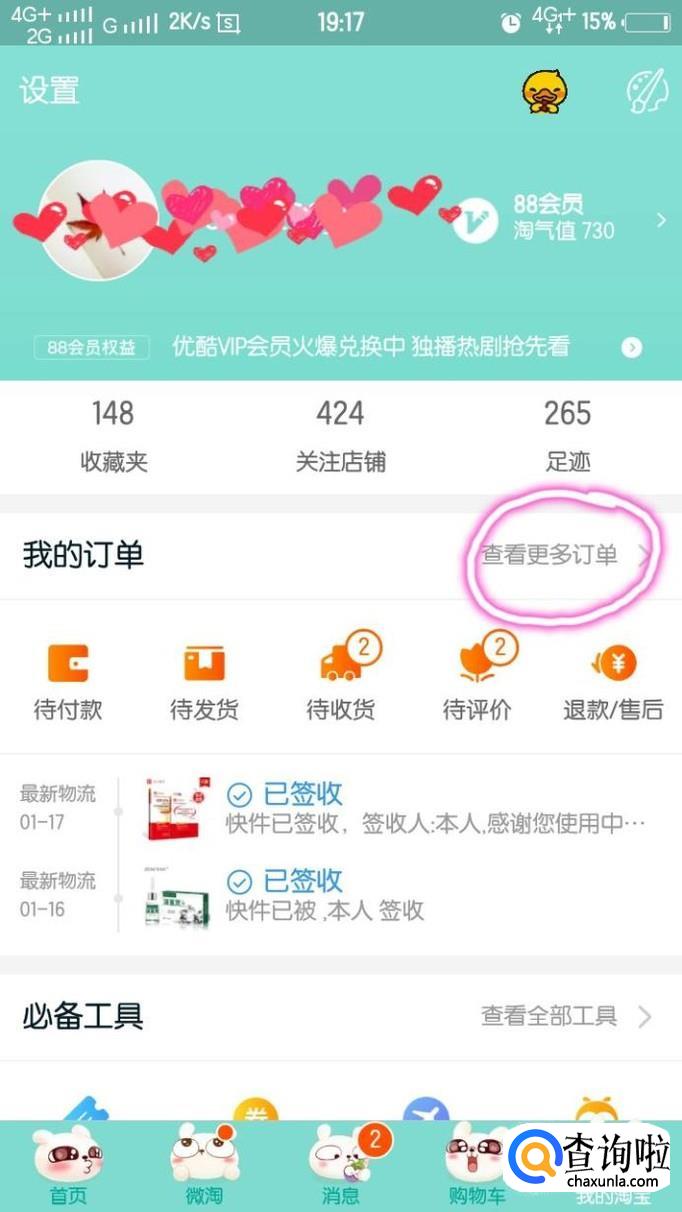Open 关注店铺 followed shops

pos(340,436)
